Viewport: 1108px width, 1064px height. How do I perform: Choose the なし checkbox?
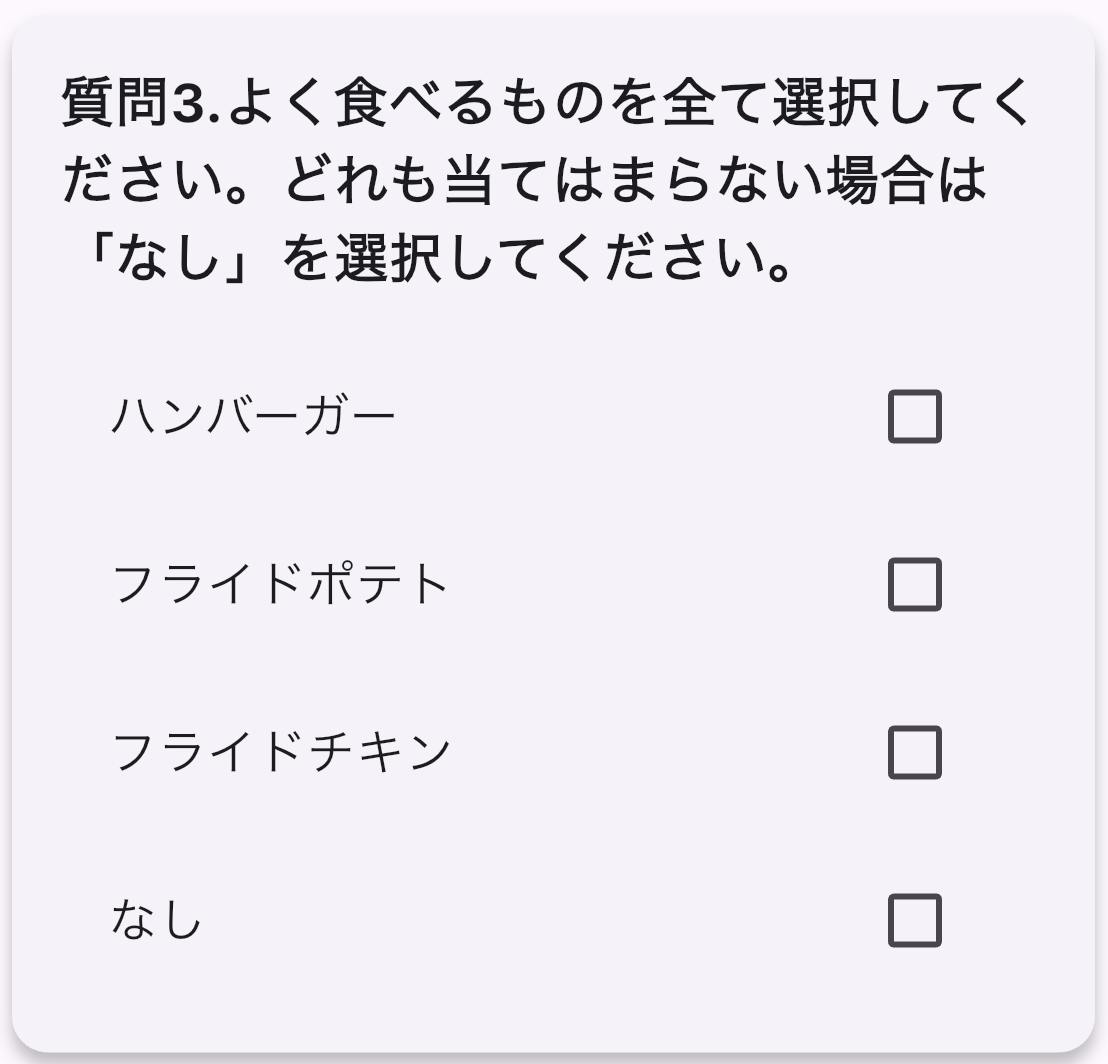point(914,921)
